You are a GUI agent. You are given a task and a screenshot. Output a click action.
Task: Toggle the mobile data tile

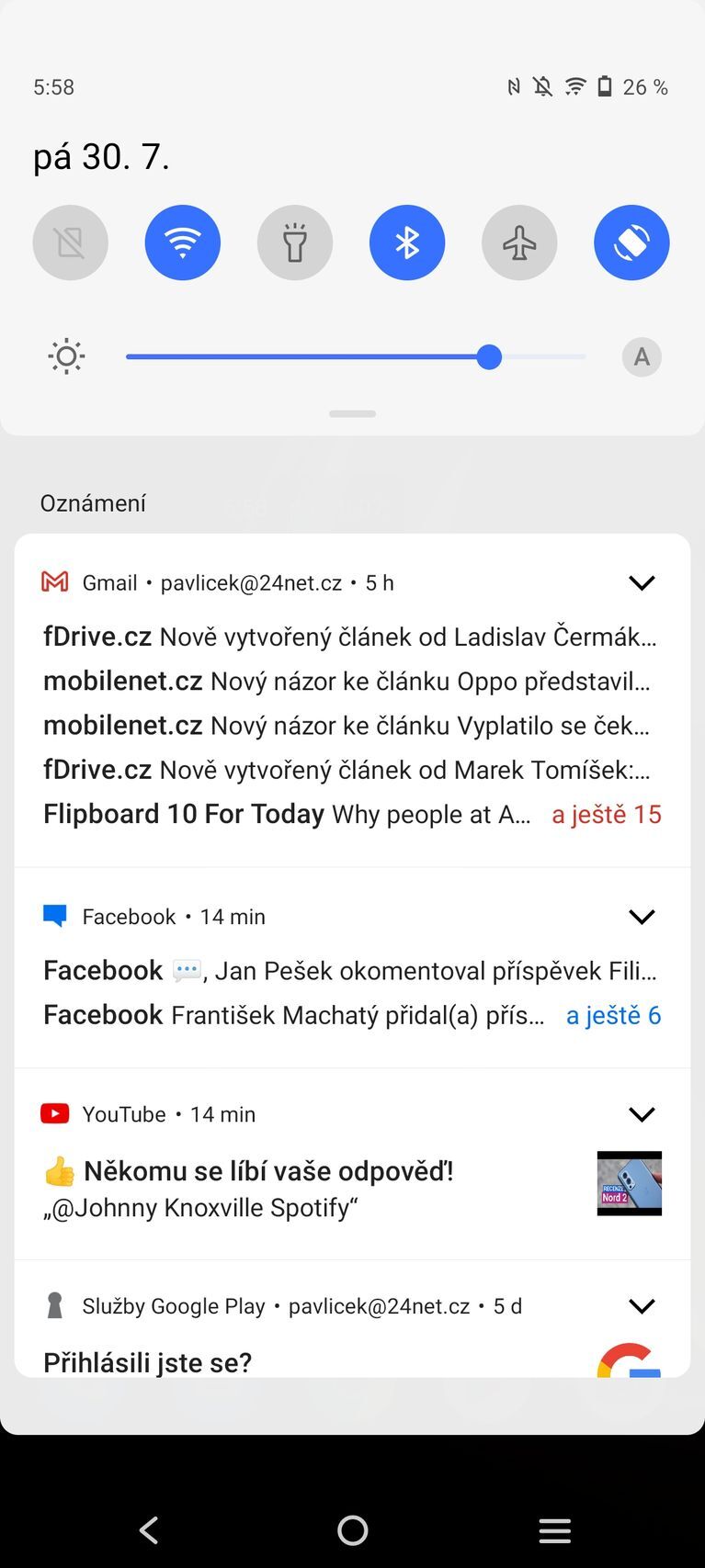[x=70, y=243]
